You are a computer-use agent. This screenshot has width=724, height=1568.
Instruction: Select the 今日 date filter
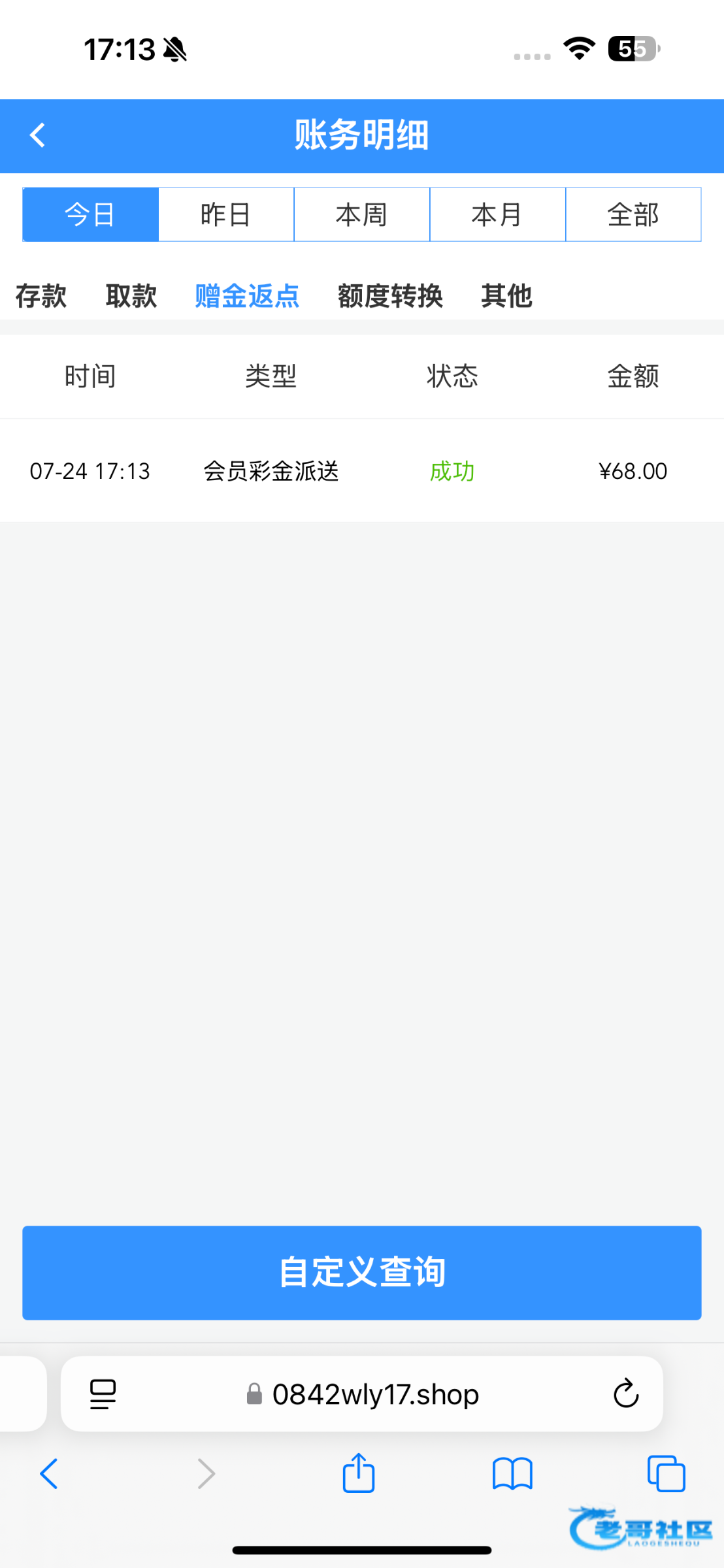coord(90,215)
